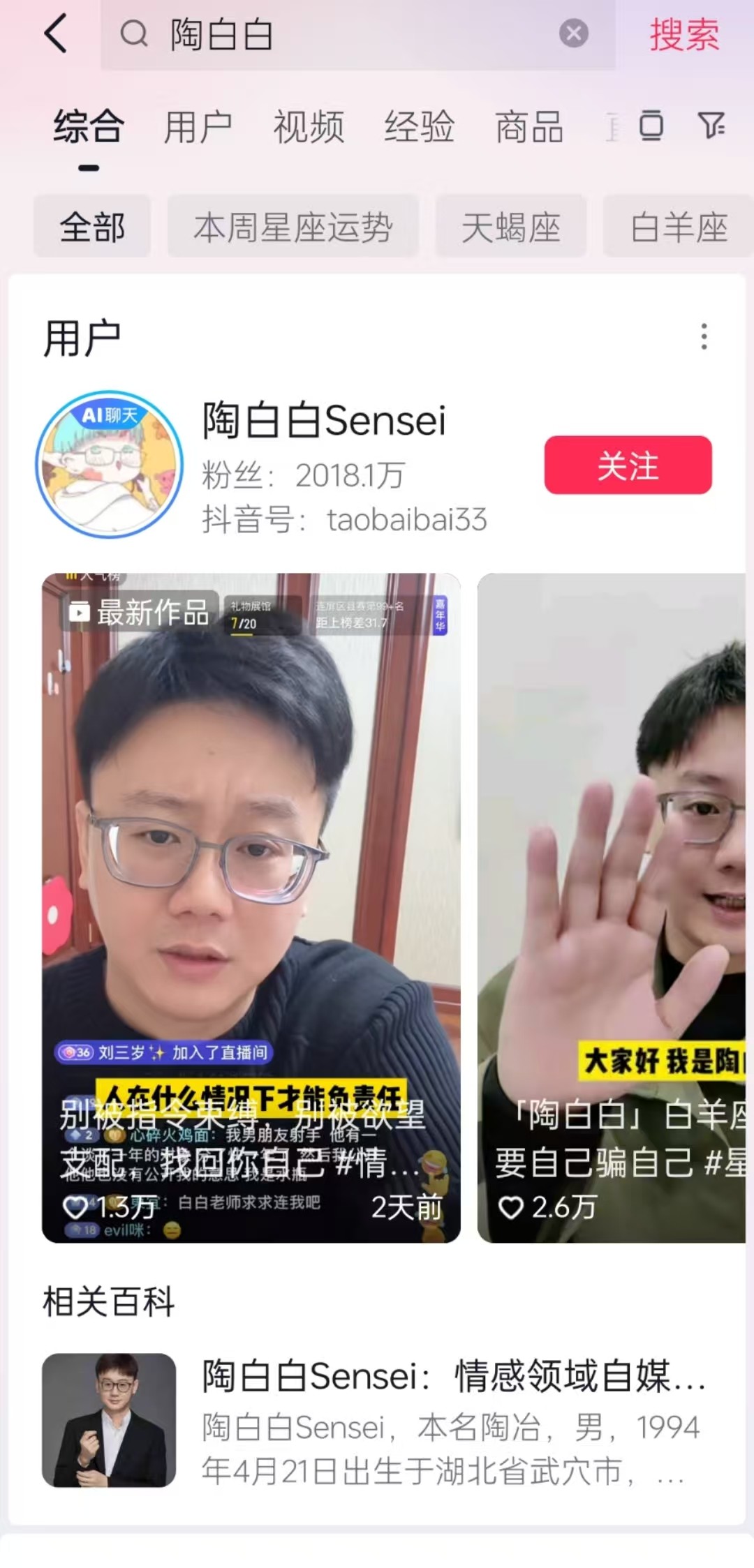Tap the 搜索 button
The width and height of the screenshot is (754, 1568).
point(683,33)
